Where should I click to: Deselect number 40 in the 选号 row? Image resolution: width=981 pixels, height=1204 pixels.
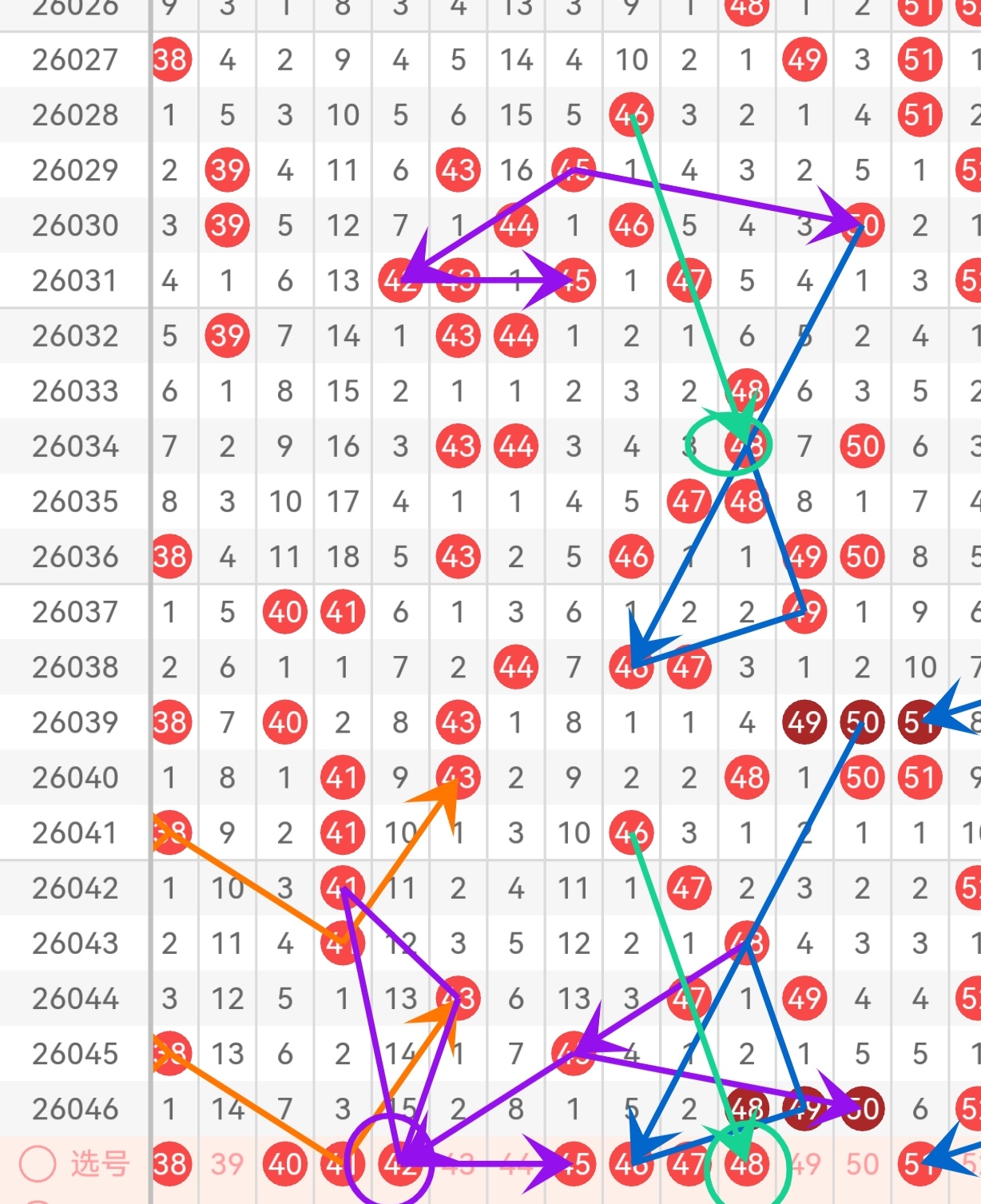(285, 1164)
